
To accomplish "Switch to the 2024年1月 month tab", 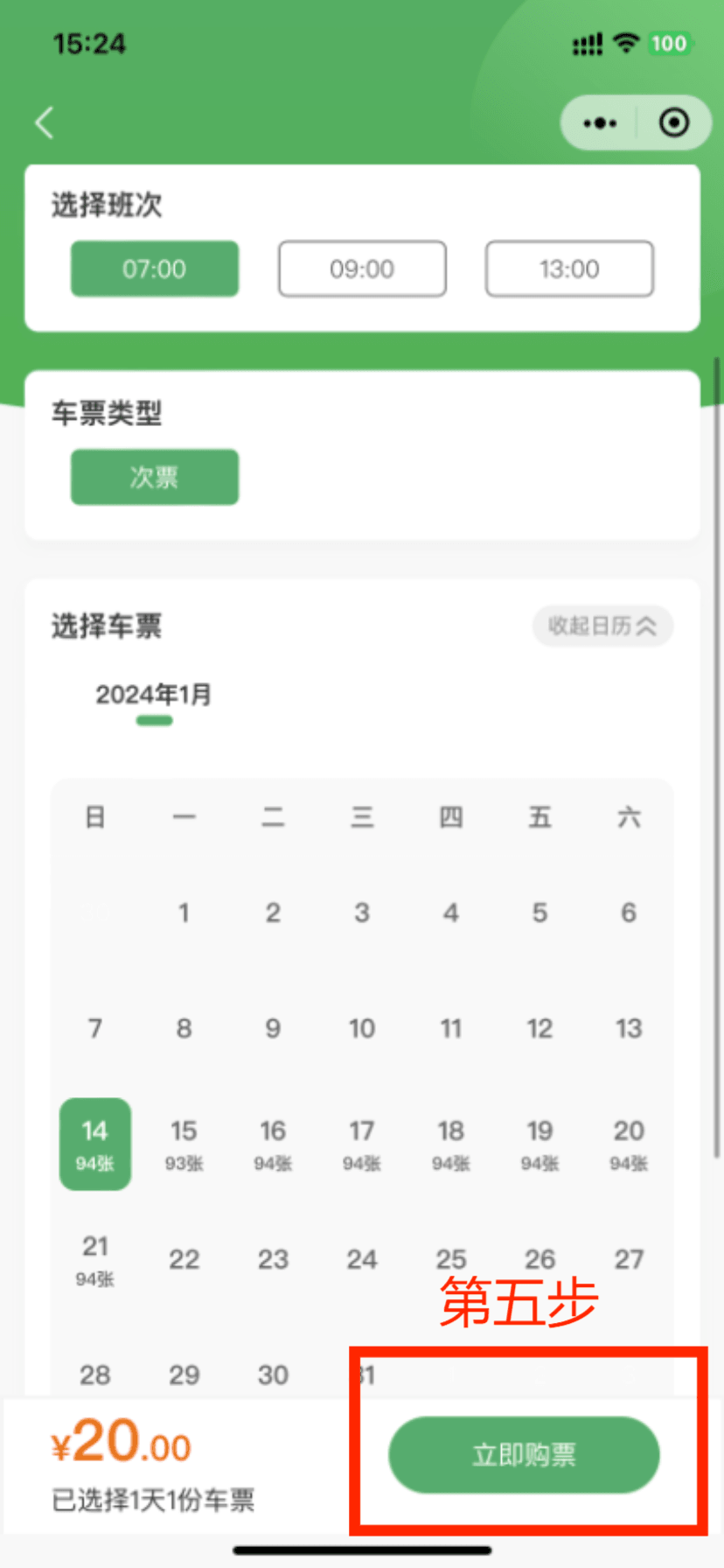I will click(x=154, y=696).
